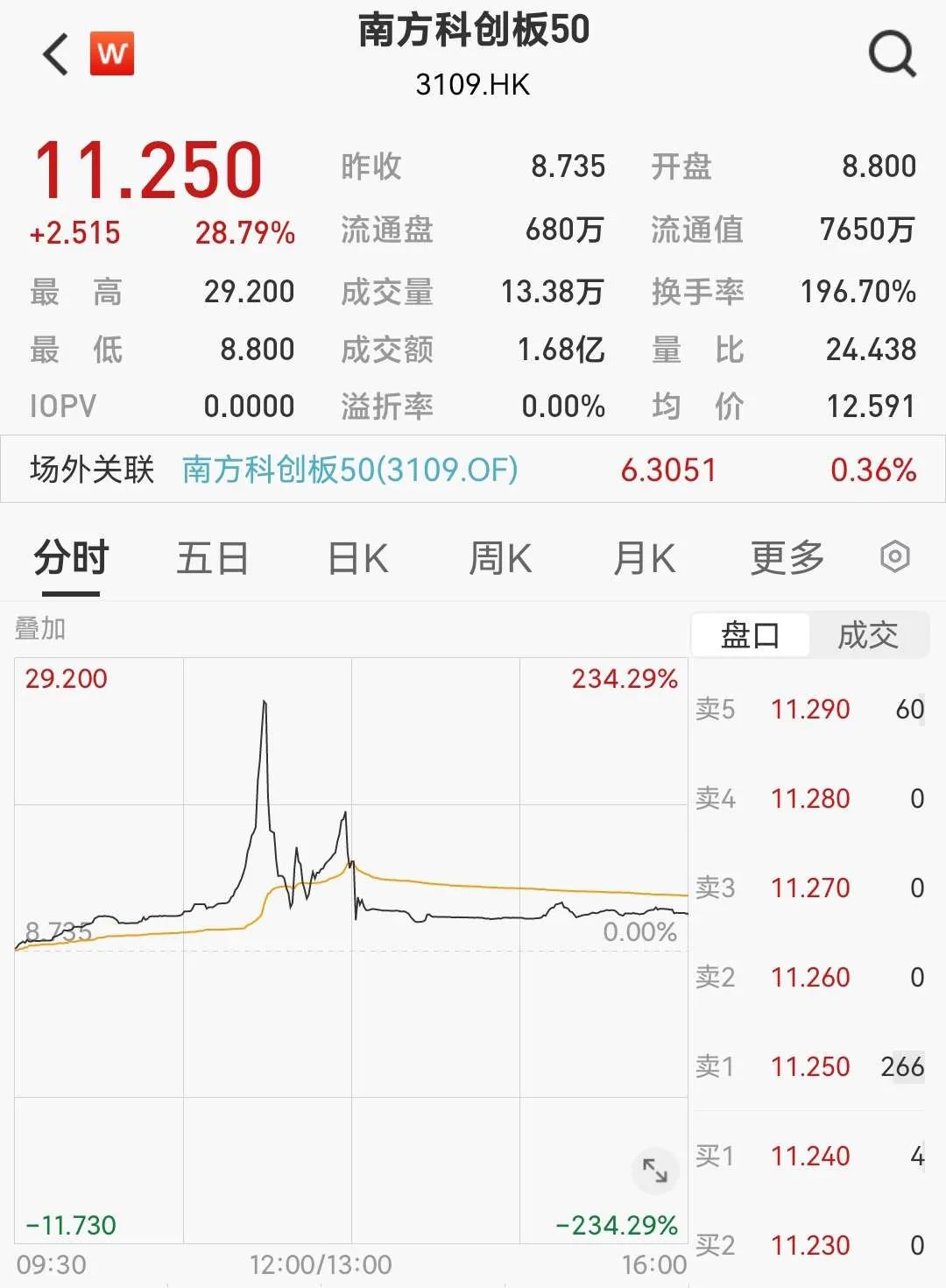Open the search magnifier icon
Viewport: 946px width, 1288px height.
tap(891, 54)
